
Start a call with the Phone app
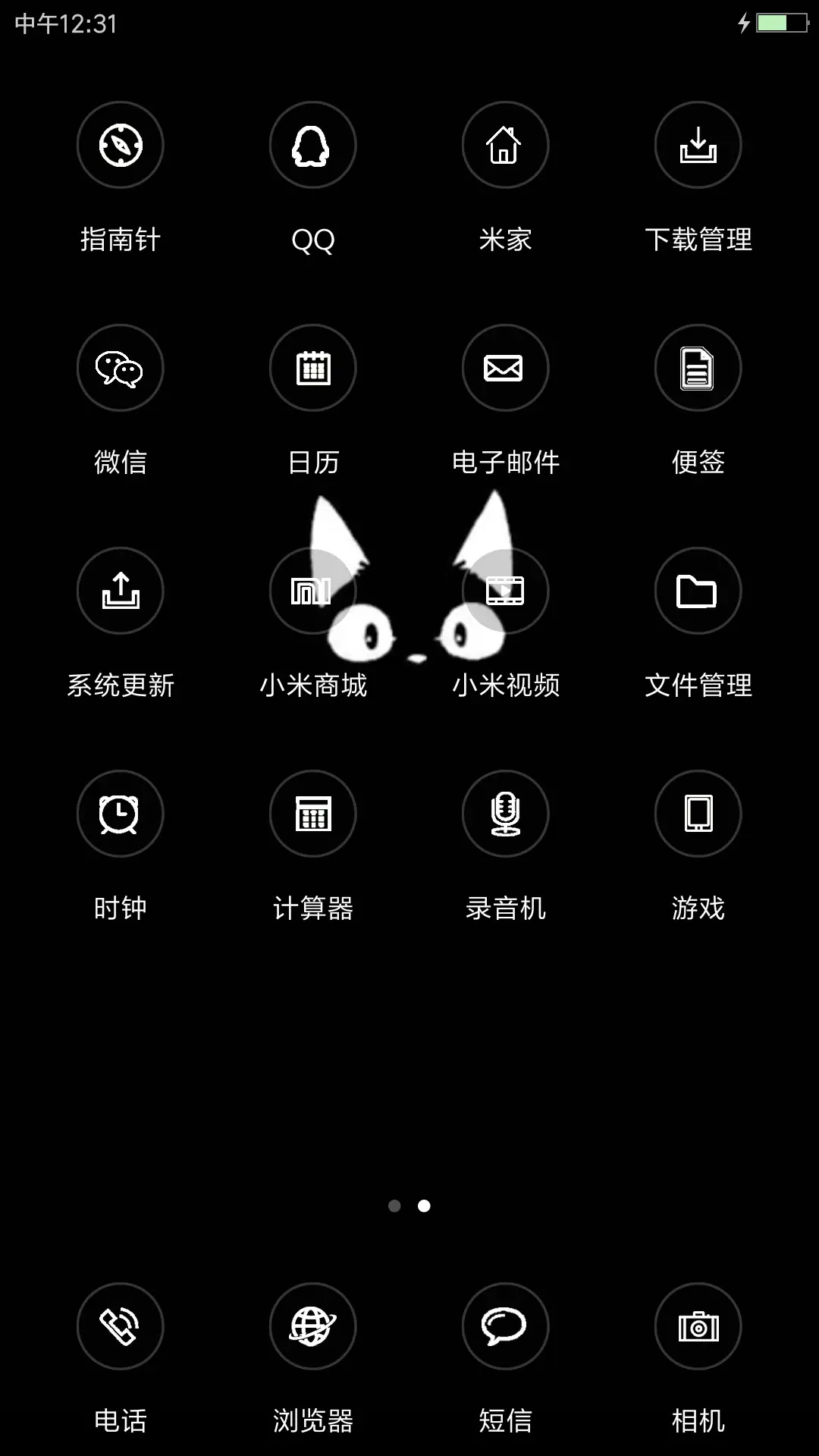pyautogui.click(x=120, y=1326)
